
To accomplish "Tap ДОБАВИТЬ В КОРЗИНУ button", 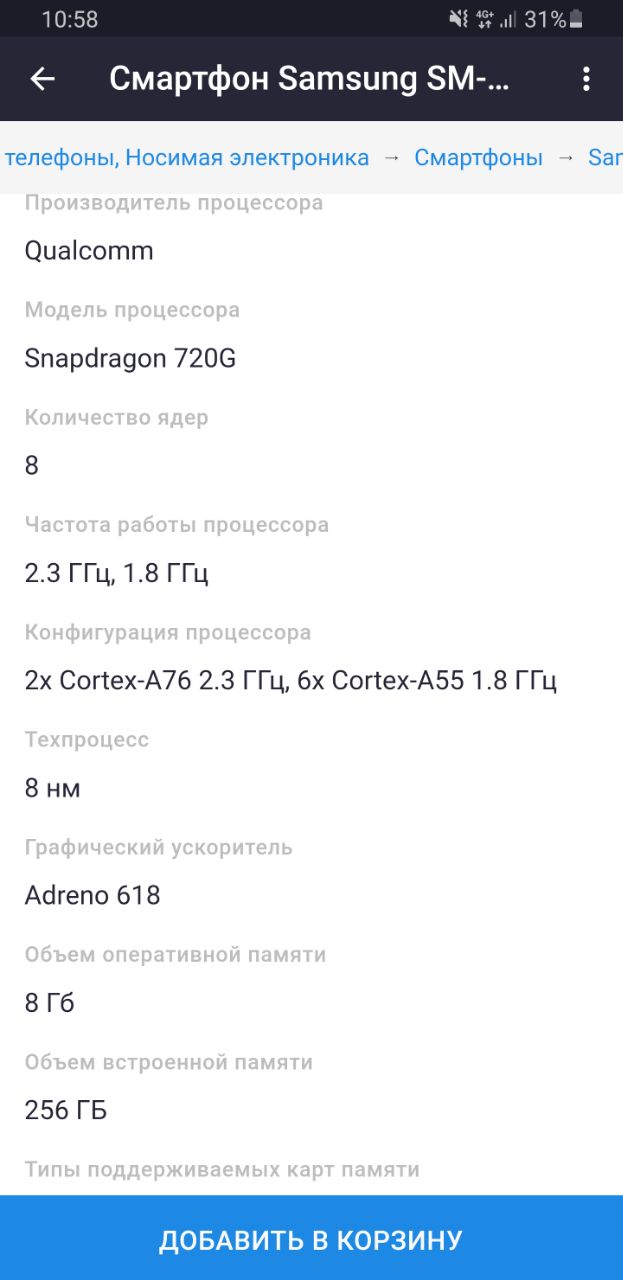I will click(x=311, y=1238).
